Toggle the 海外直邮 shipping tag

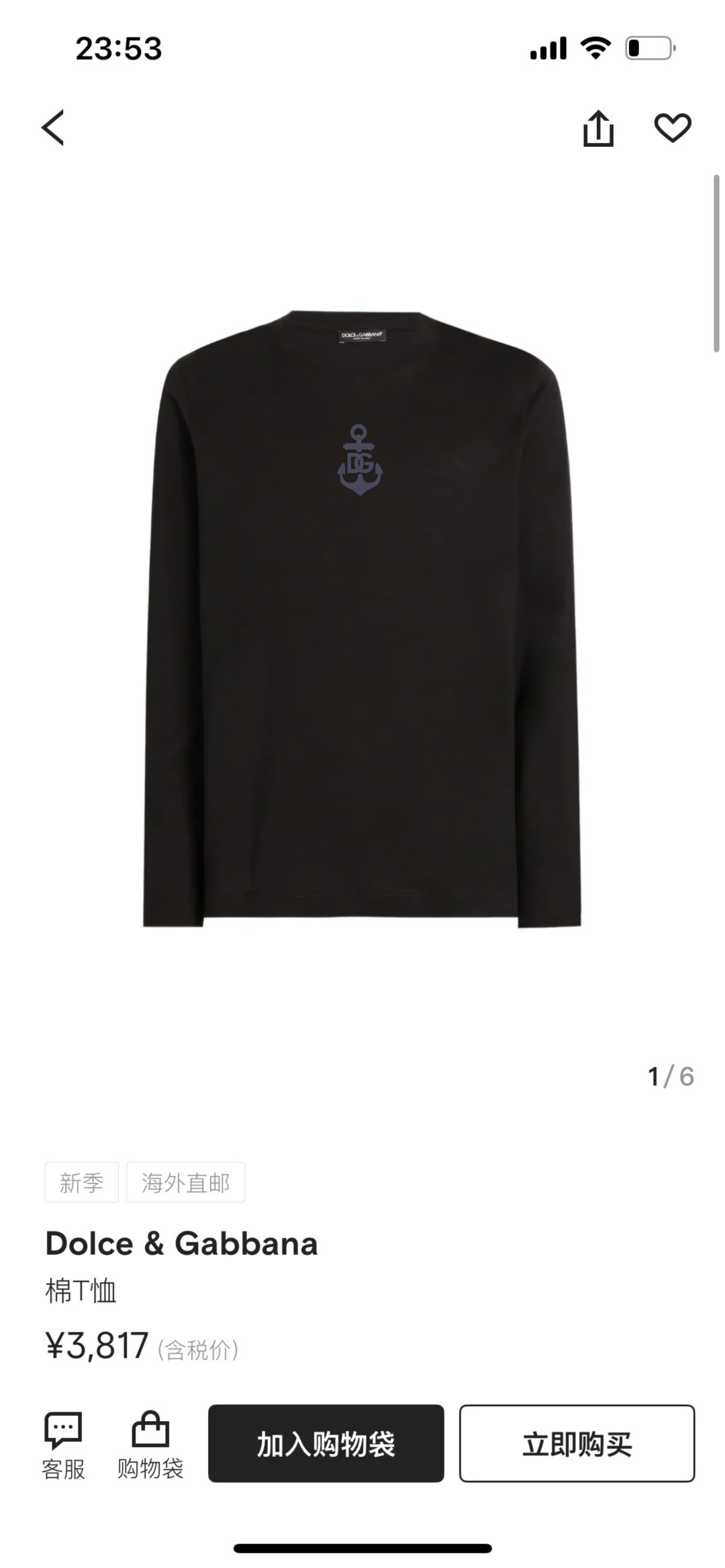(x=186, y=1182)
